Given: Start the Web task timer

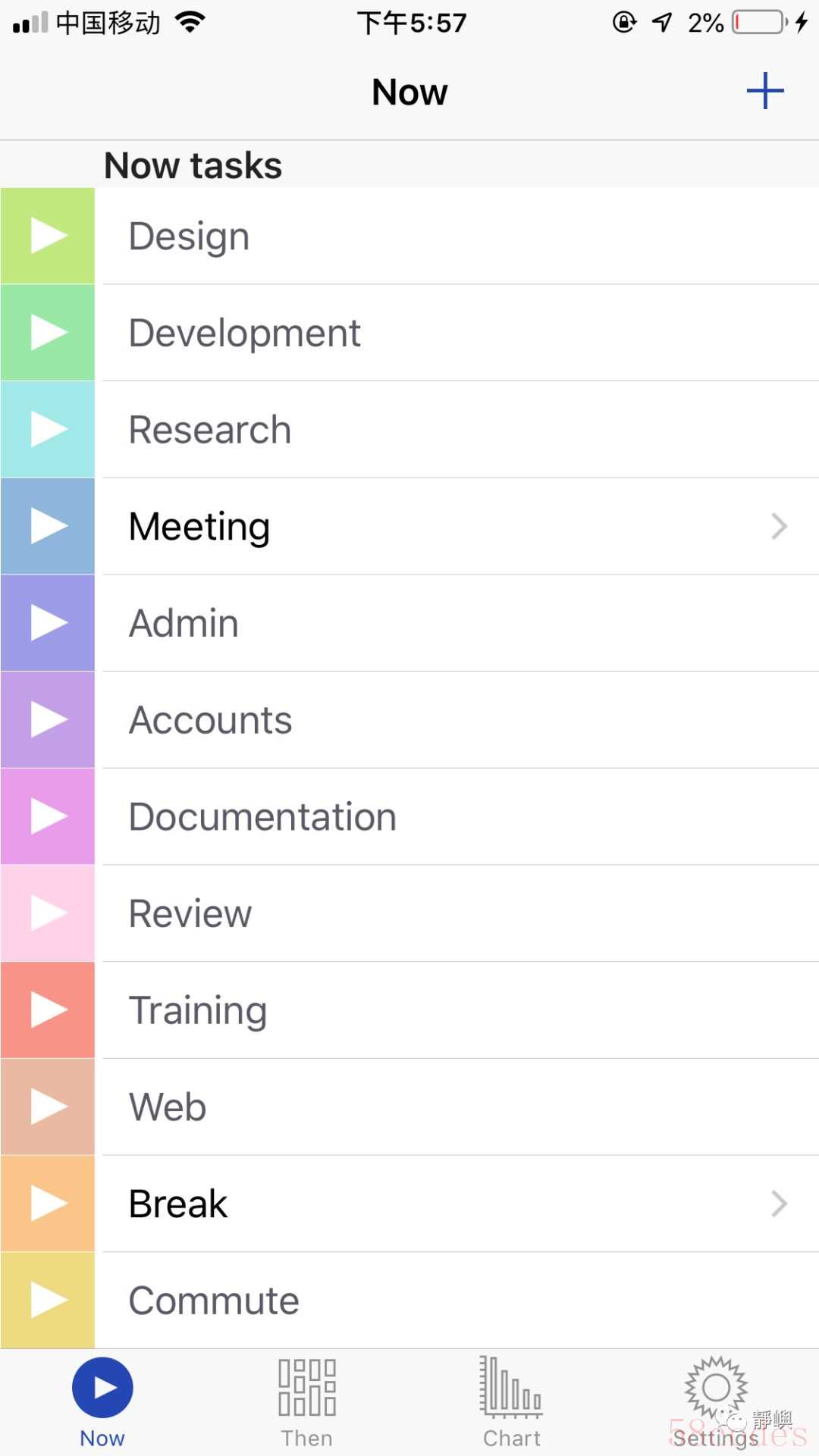Looking at the screenshot, I should tap(48, 1107).
